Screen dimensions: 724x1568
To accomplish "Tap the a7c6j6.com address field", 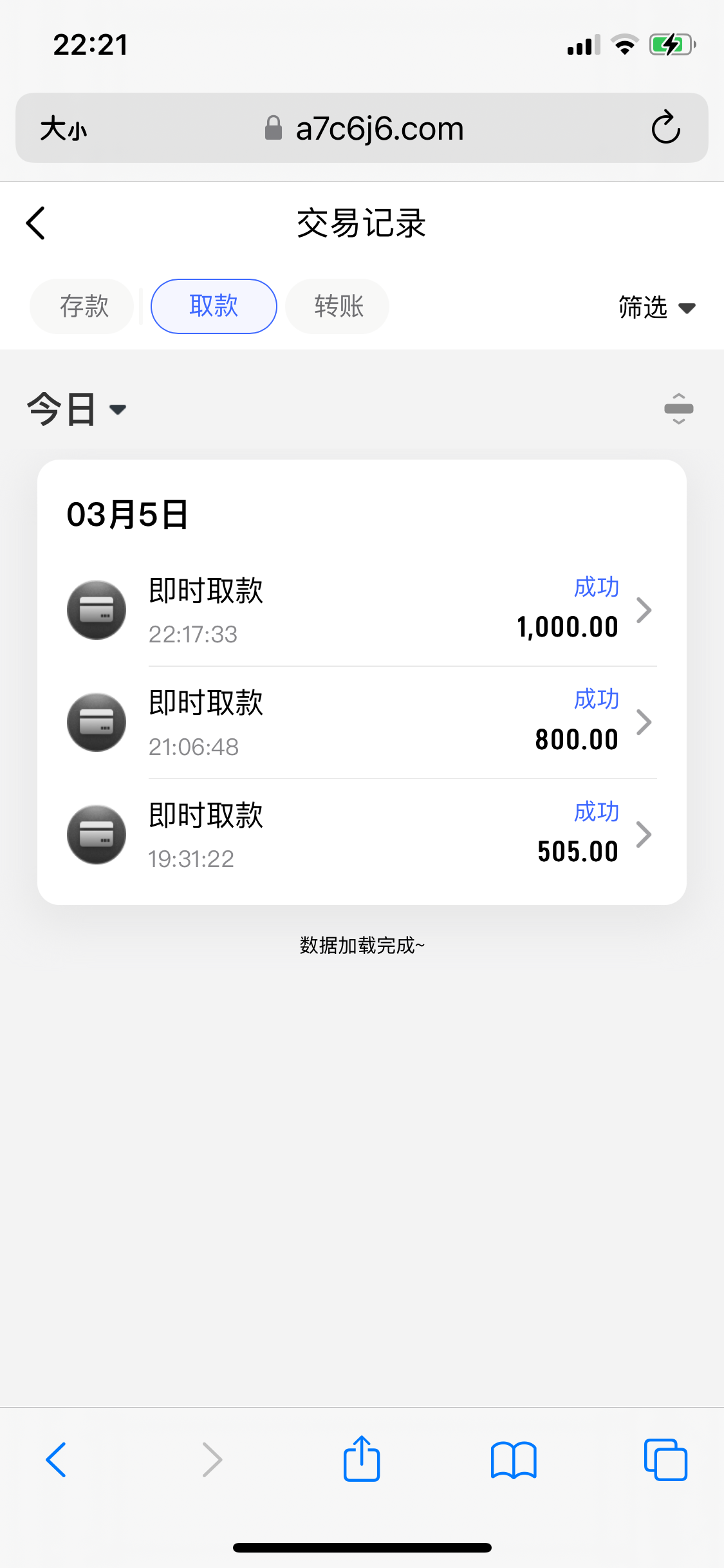I will point(364,128).
